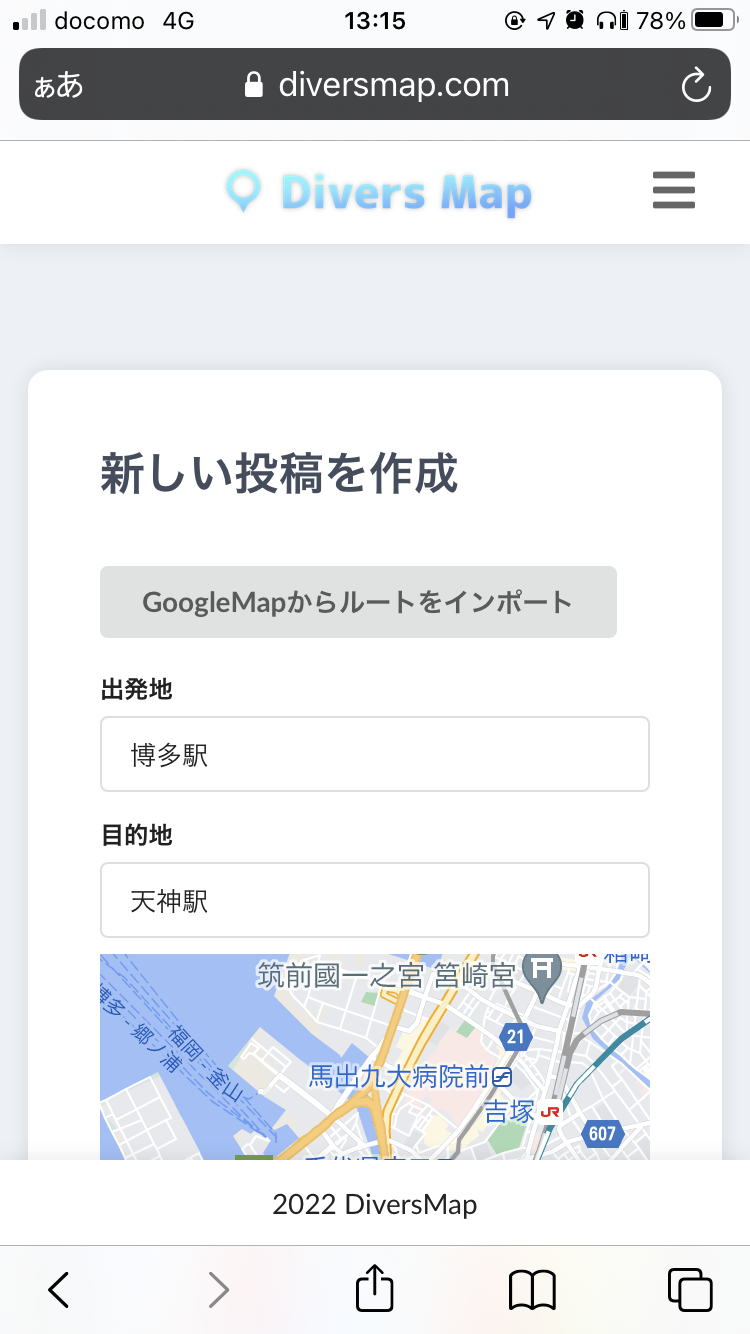Open Safari bookmarks
The width and height of the screenshot is (750, 1334).
(531, 1289)
